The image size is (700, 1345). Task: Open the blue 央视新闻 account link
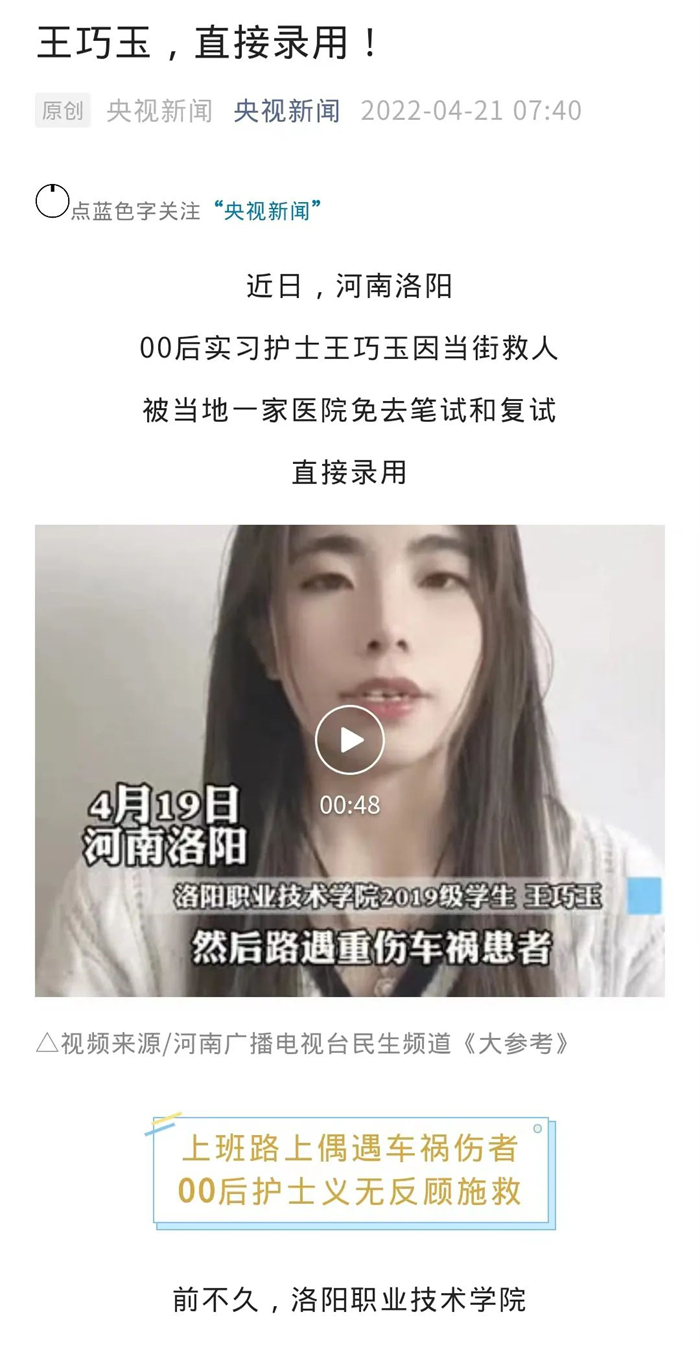pos(287,111)
